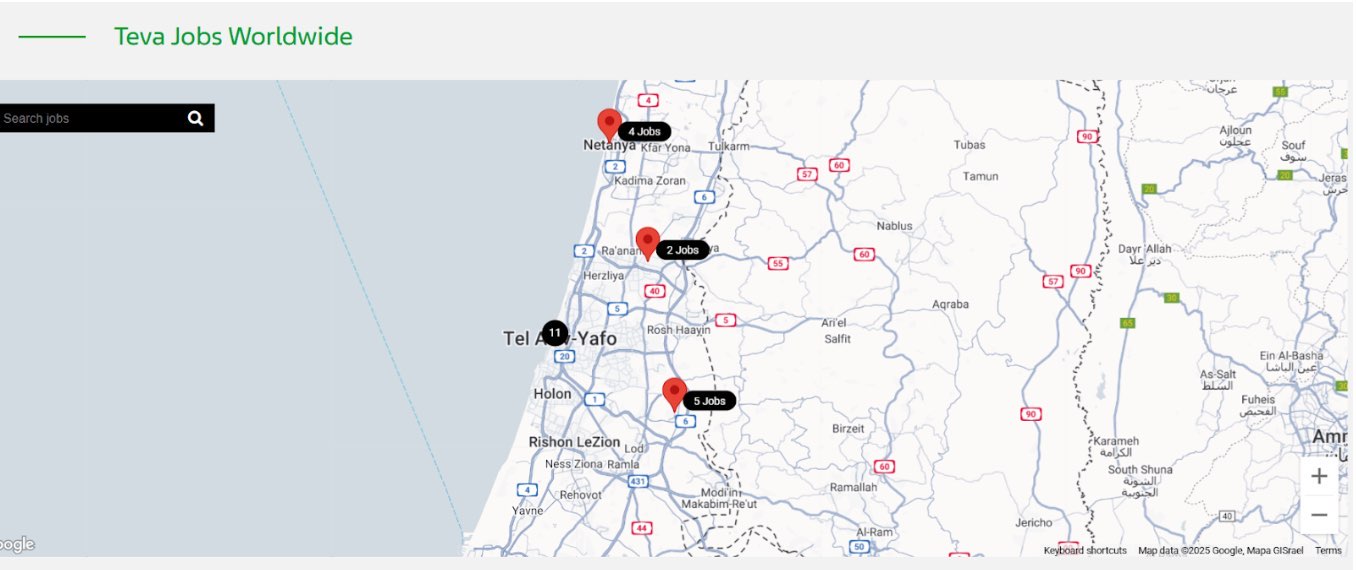Screen dimensions: 1356x570
Task: Open the map Terms link
Action: (1327, 551)
